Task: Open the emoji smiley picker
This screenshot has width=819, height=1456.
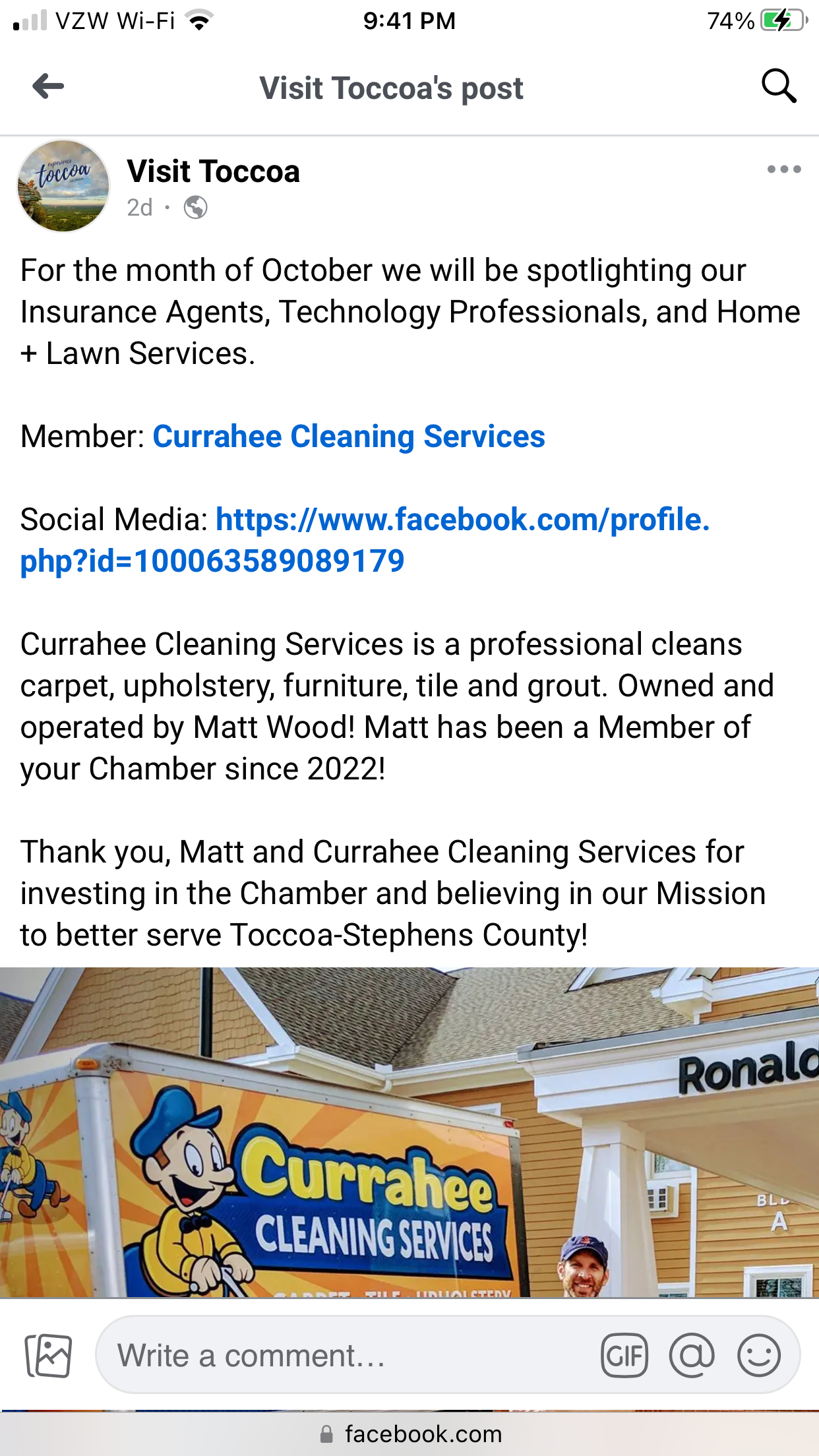Action: tap(759, 1356)
